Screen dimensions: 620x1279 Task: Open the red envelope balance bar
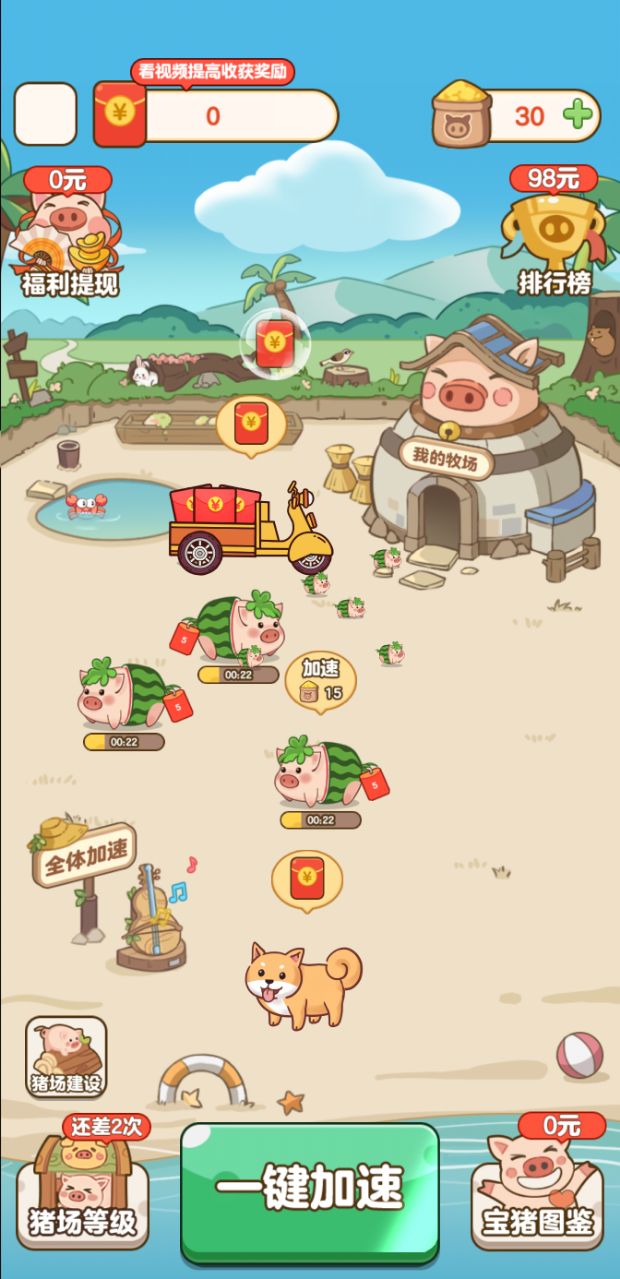pos(216,115)
